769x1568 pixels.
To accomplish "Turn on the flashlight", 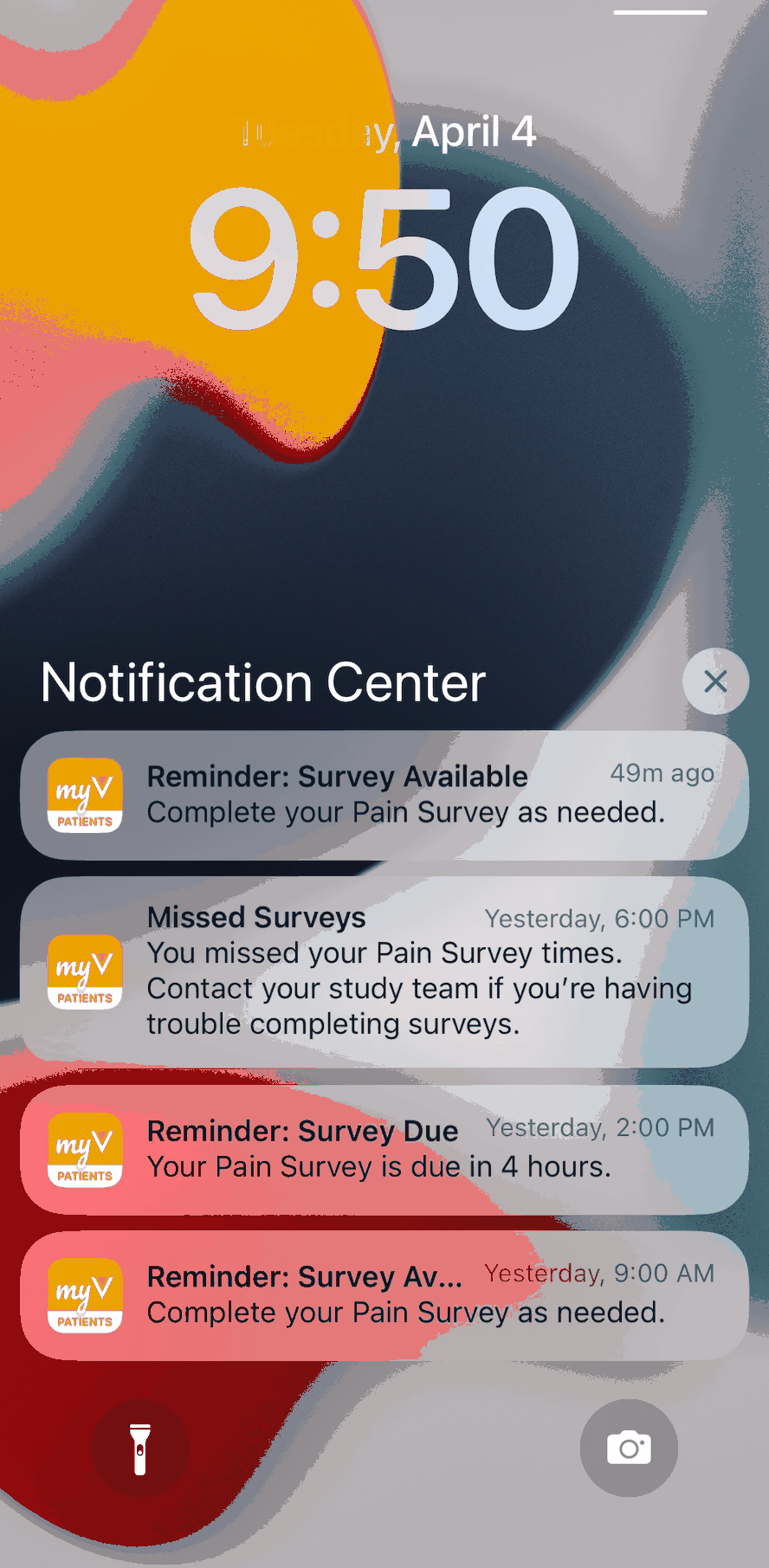I will [x=140, y=1448].
